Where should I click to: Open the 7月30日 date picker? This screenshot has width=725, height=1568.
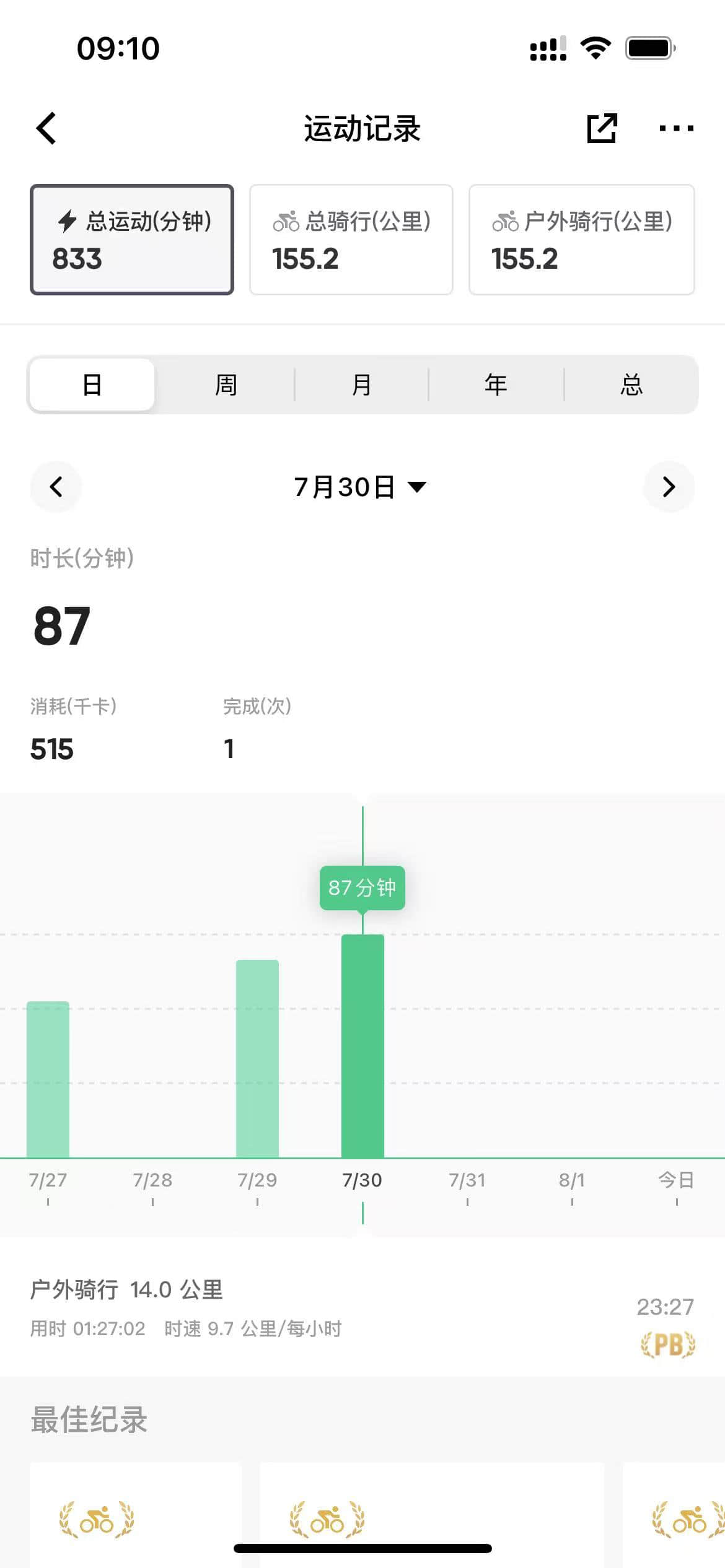[x=361, y=487]
